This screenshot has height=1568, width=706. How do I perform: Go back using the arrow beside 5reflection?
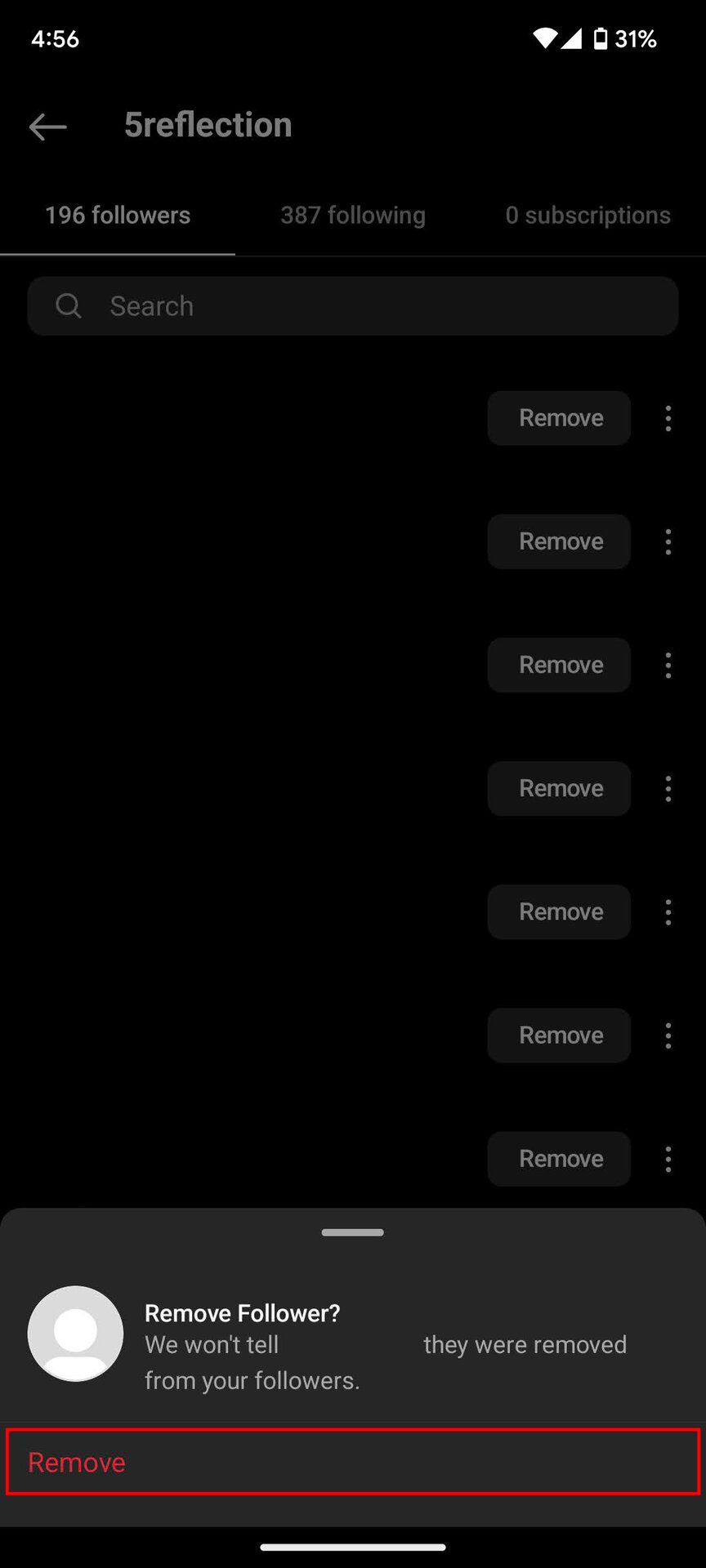[47, 127]
